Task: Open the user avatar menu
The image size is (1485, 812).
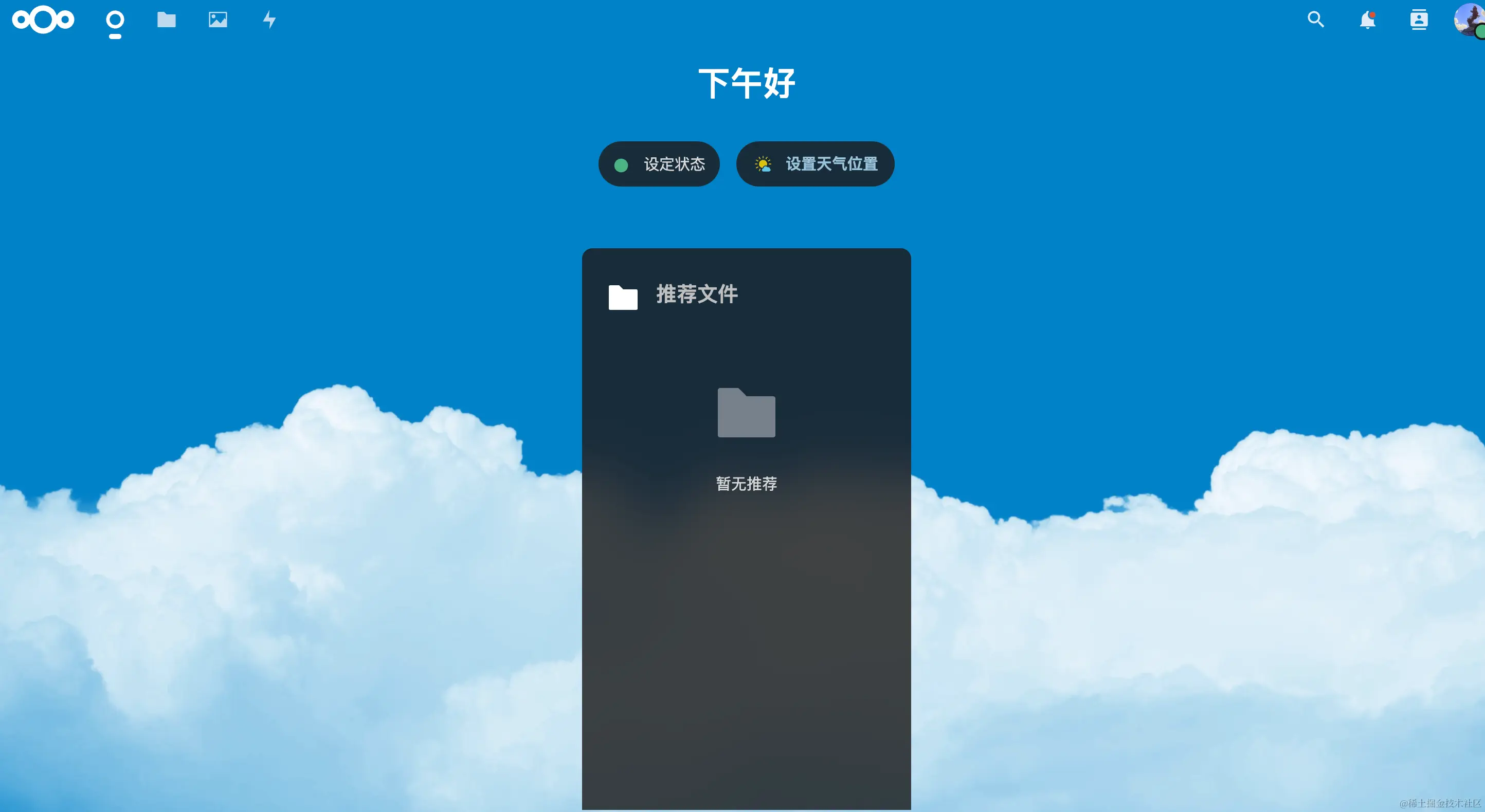Action: [1469, 20]
